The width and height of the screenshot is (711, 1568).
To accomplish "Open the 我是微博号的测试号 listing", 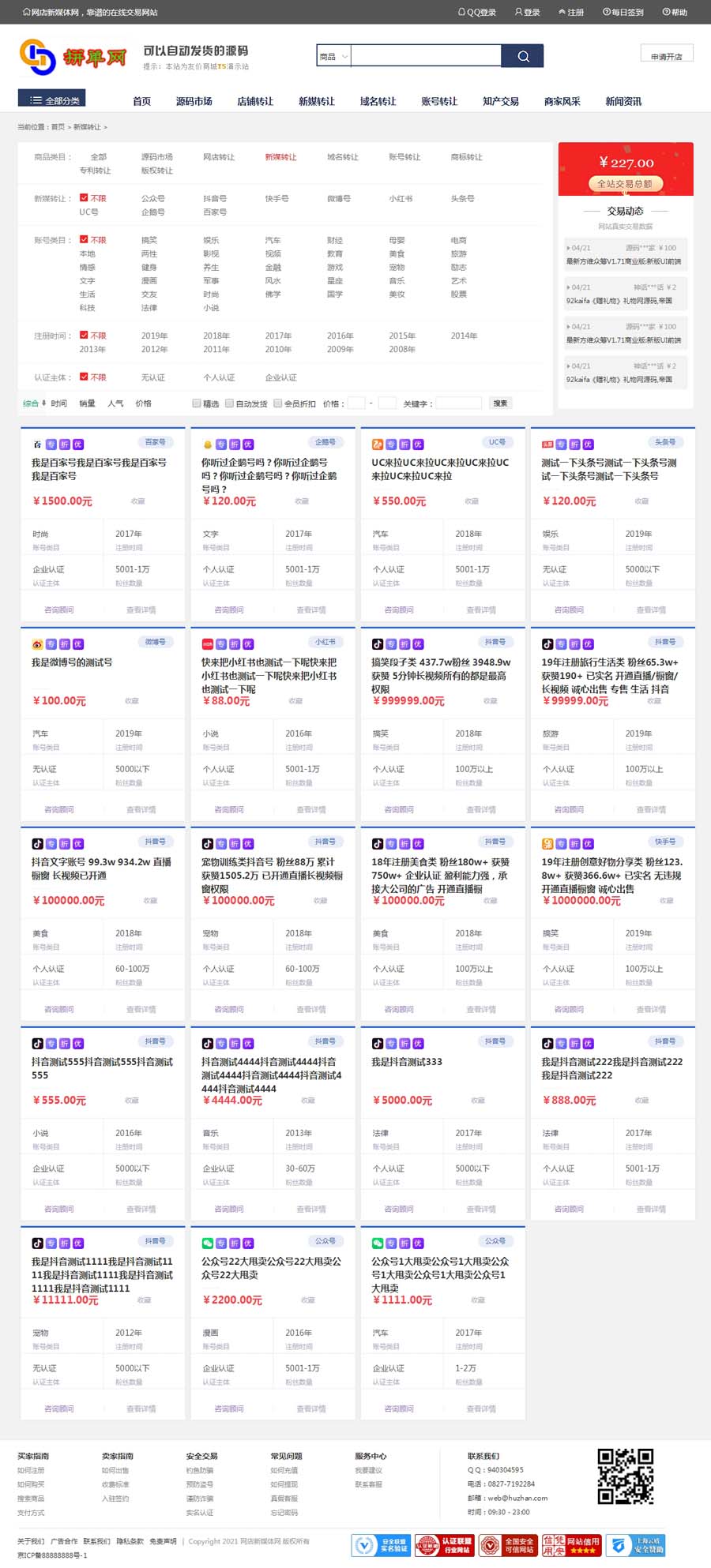I will point(72,662).
